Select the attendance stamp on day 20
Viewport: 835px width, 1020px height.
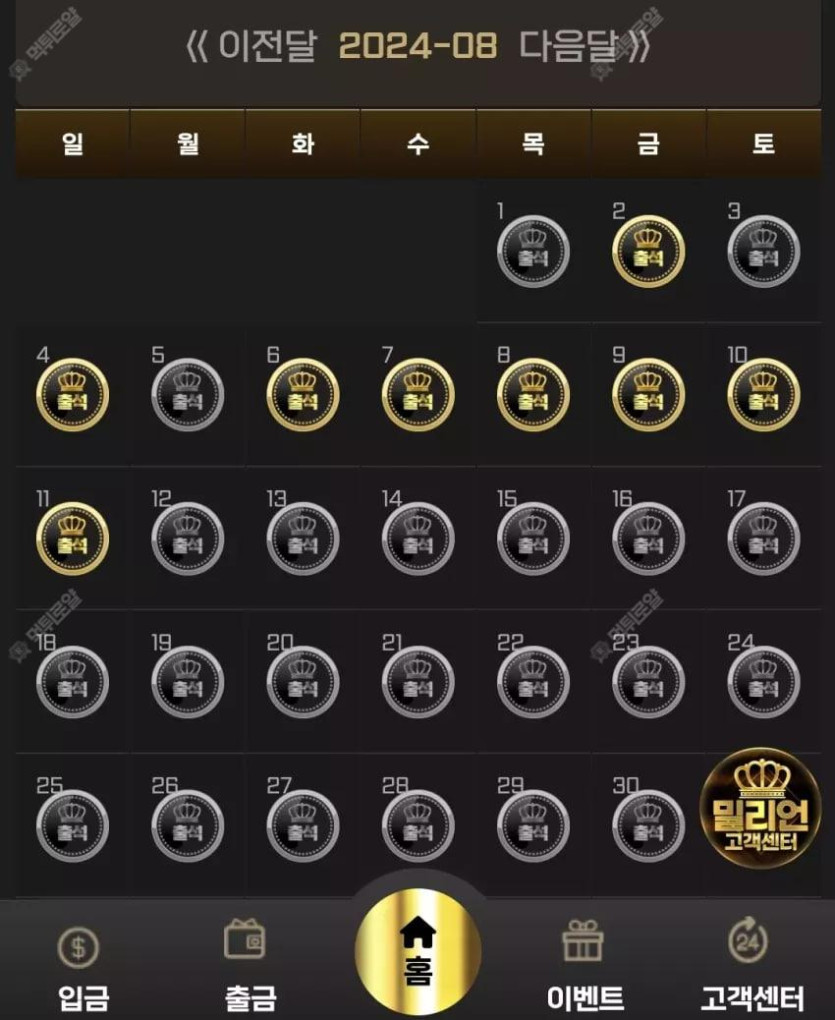[303, 682]
